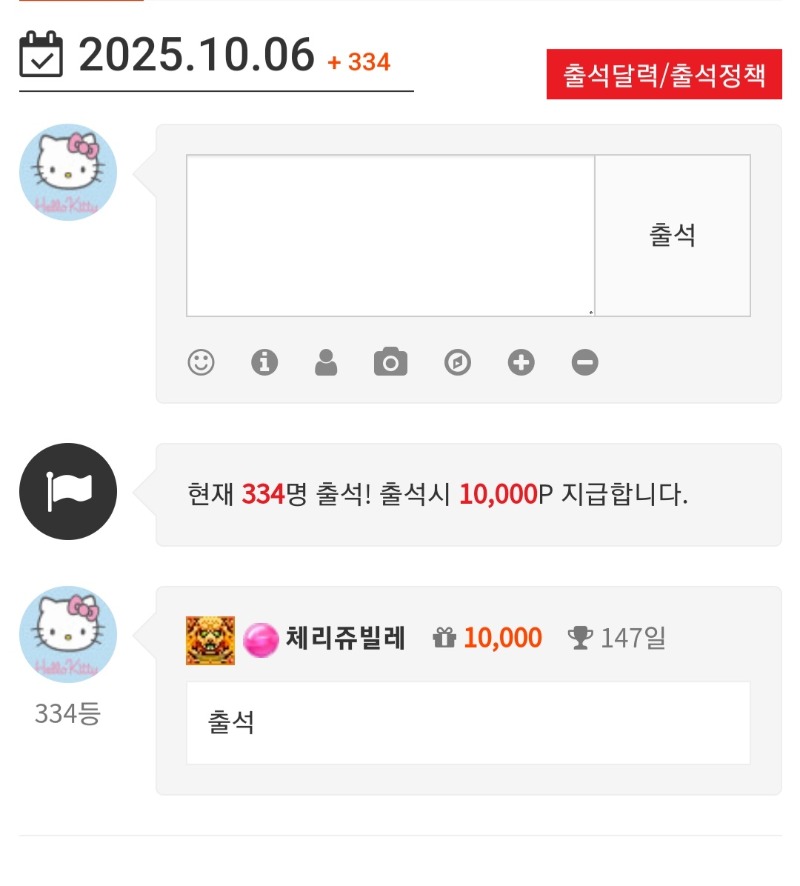Open the emoticon smiley picker

coord(201,362)
